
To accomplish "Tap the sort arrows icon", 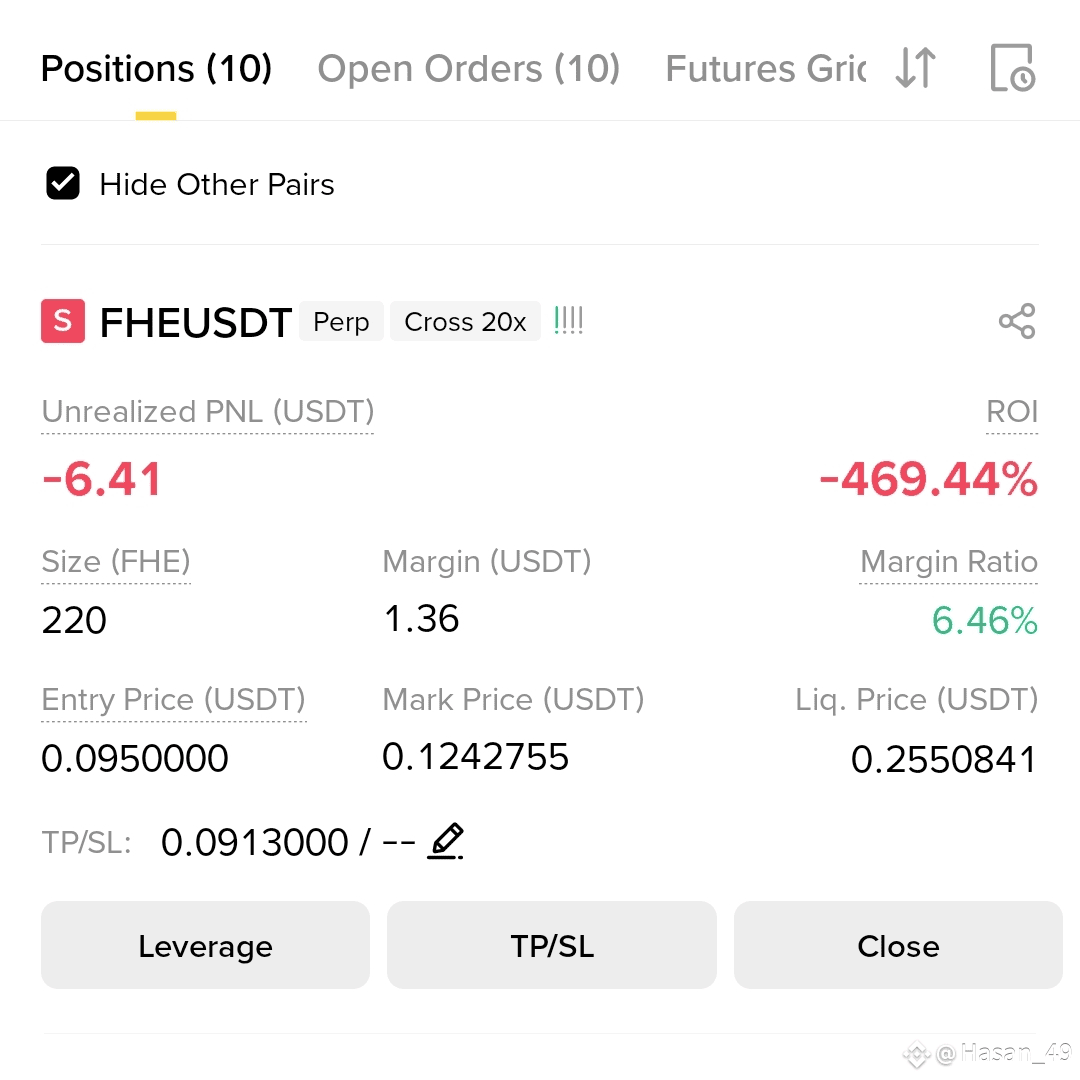I will pos(916,68).
